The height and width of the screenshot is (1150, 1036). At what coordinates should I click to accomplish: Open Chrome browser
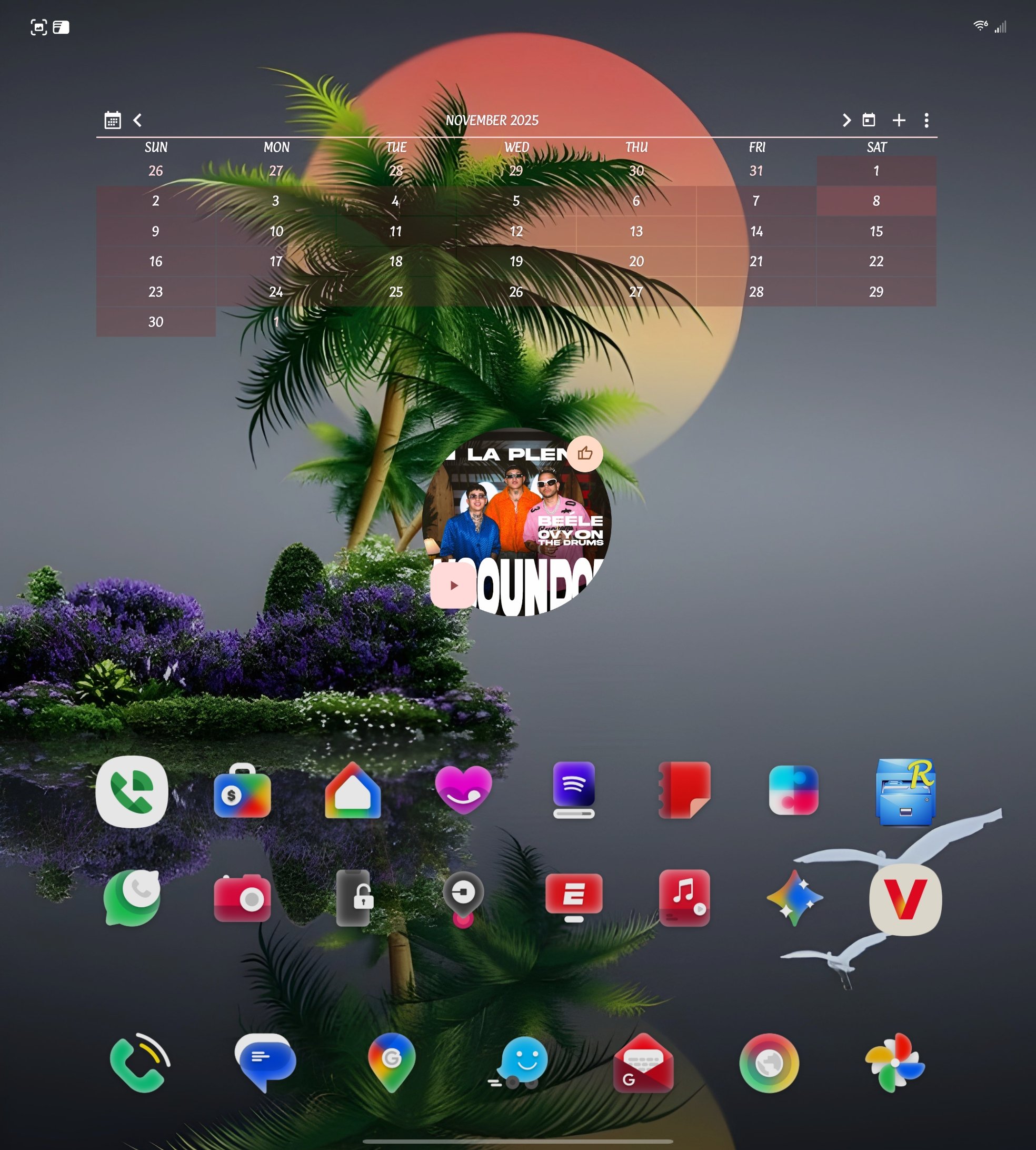click(769, 1063)
